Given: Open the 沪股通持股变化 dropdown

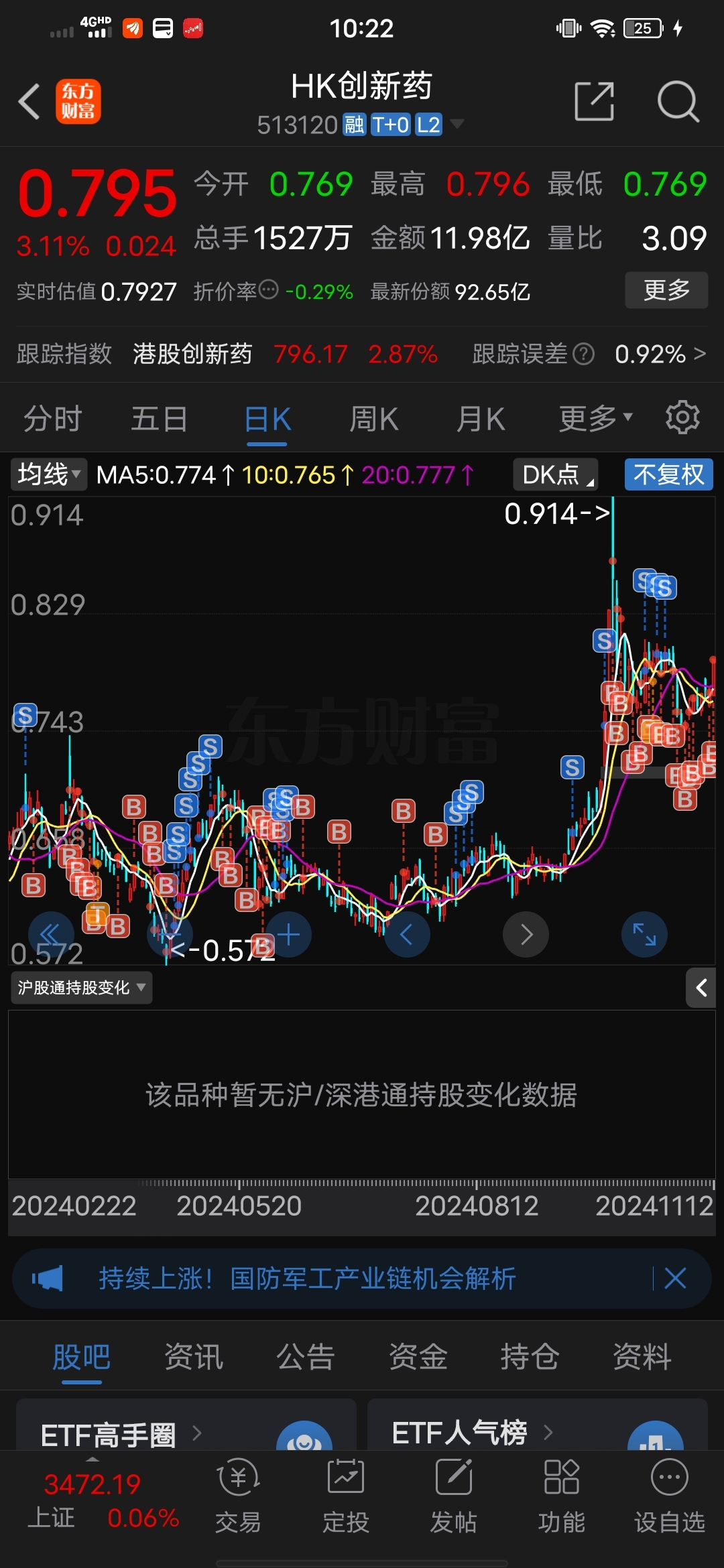Looking at the screenshot, I should (79, 988).
